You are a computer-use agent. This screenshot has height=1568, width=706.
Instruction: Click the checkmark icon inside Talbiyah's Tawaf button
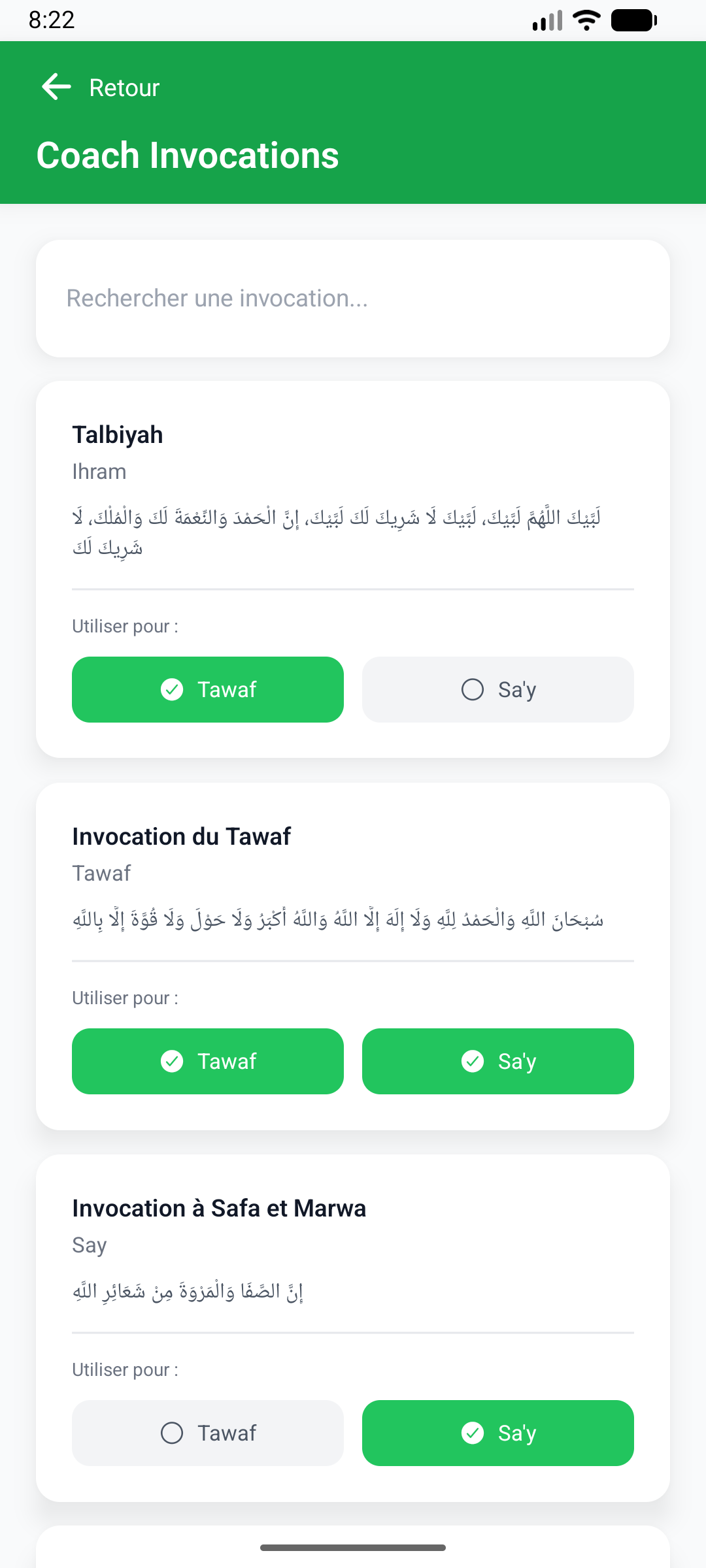click(x=172, y=689)
